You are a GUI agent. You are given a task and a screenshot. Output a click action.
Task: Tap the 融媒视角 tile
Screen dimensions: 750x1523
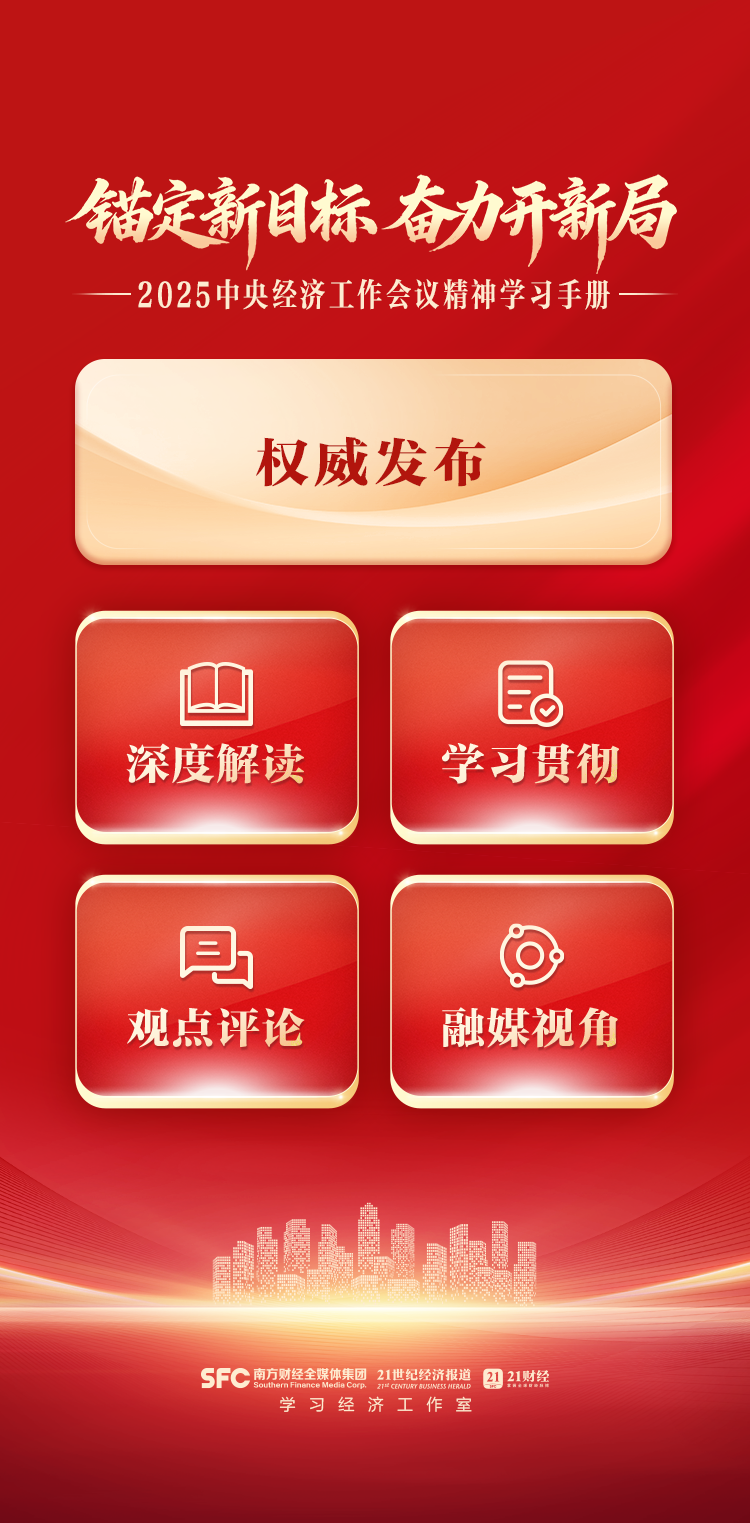coord(531,991)
